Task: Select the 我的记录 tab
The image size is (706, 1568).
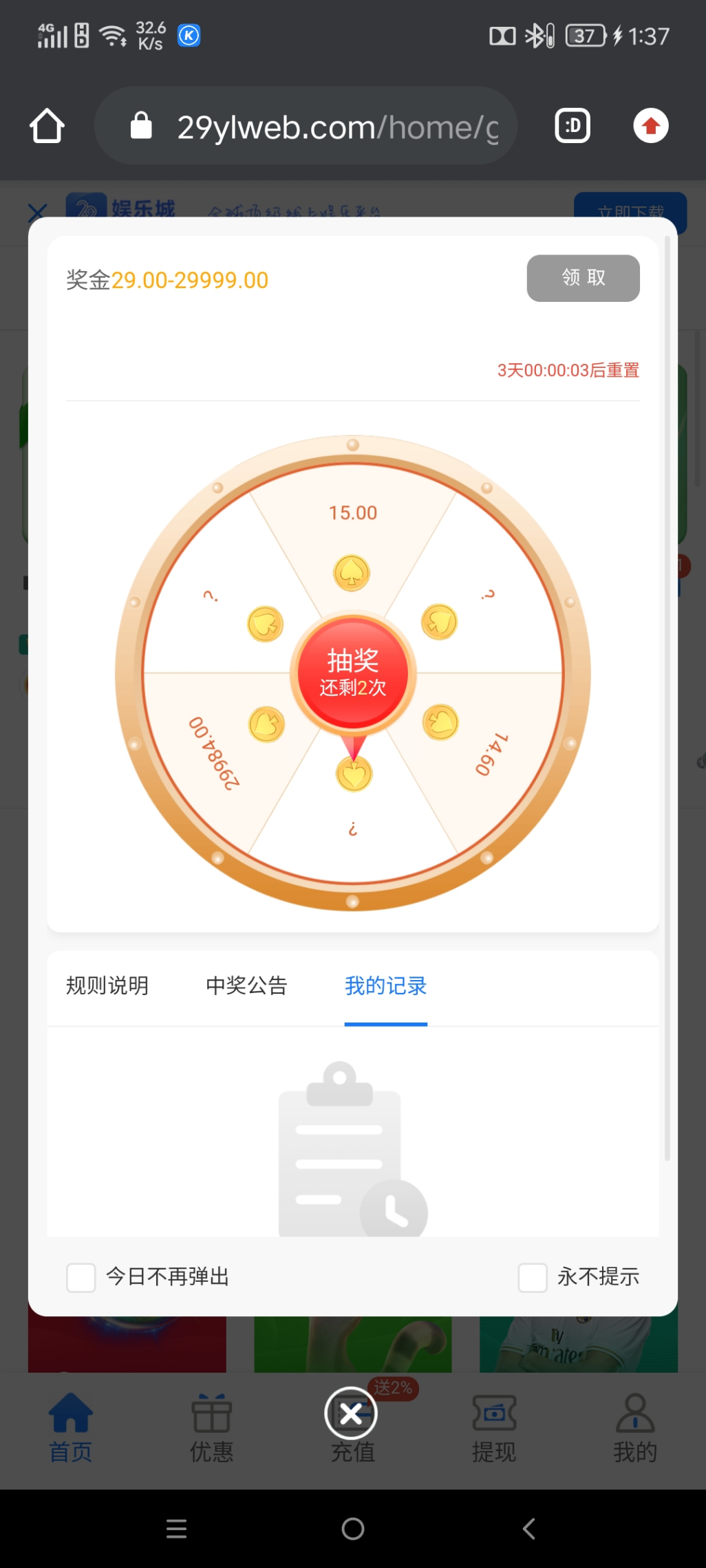Action: point(385,986)
